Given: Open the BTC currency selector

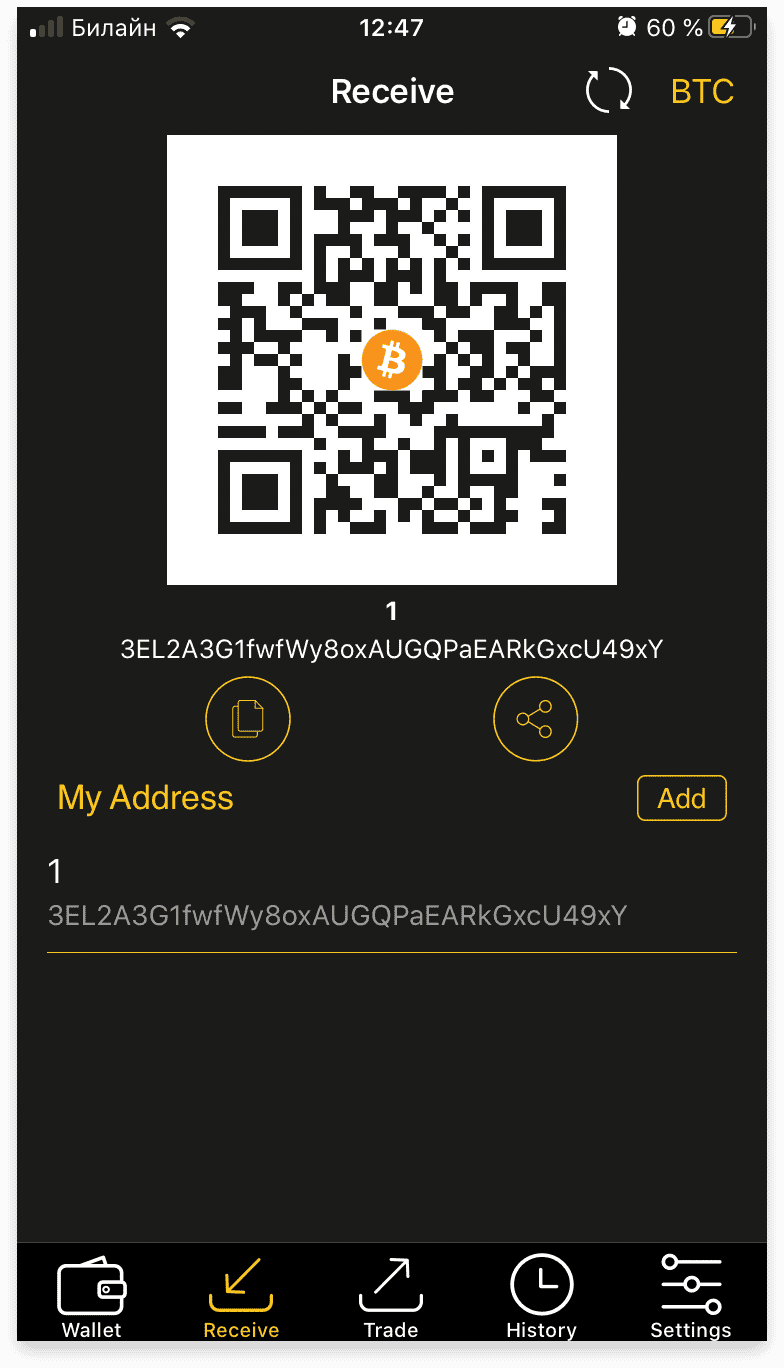Looking at the screenshot, I should (702, 92).
